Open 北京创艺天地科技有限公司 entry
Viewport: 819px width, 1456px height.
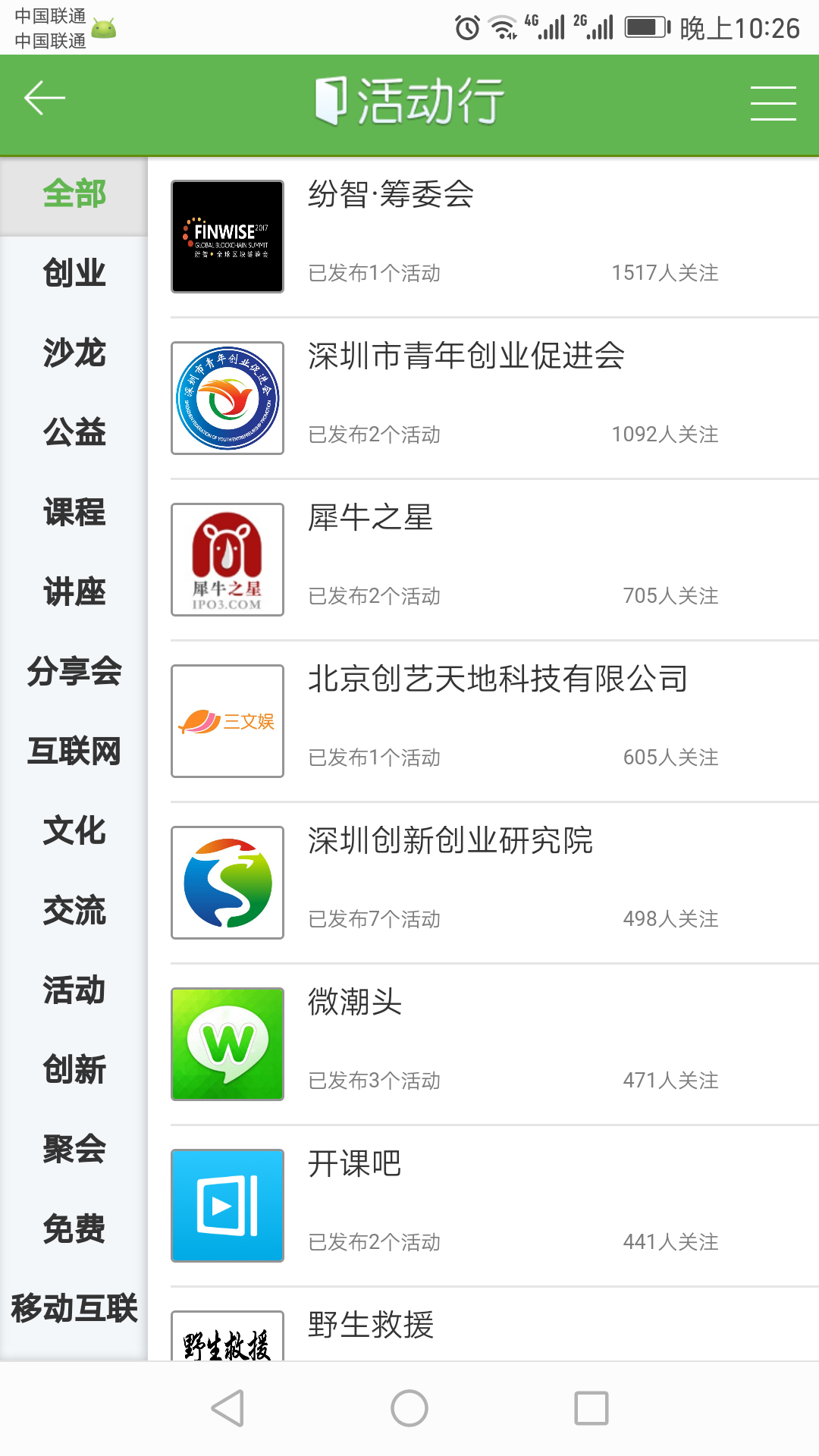[x=494, y=721]
